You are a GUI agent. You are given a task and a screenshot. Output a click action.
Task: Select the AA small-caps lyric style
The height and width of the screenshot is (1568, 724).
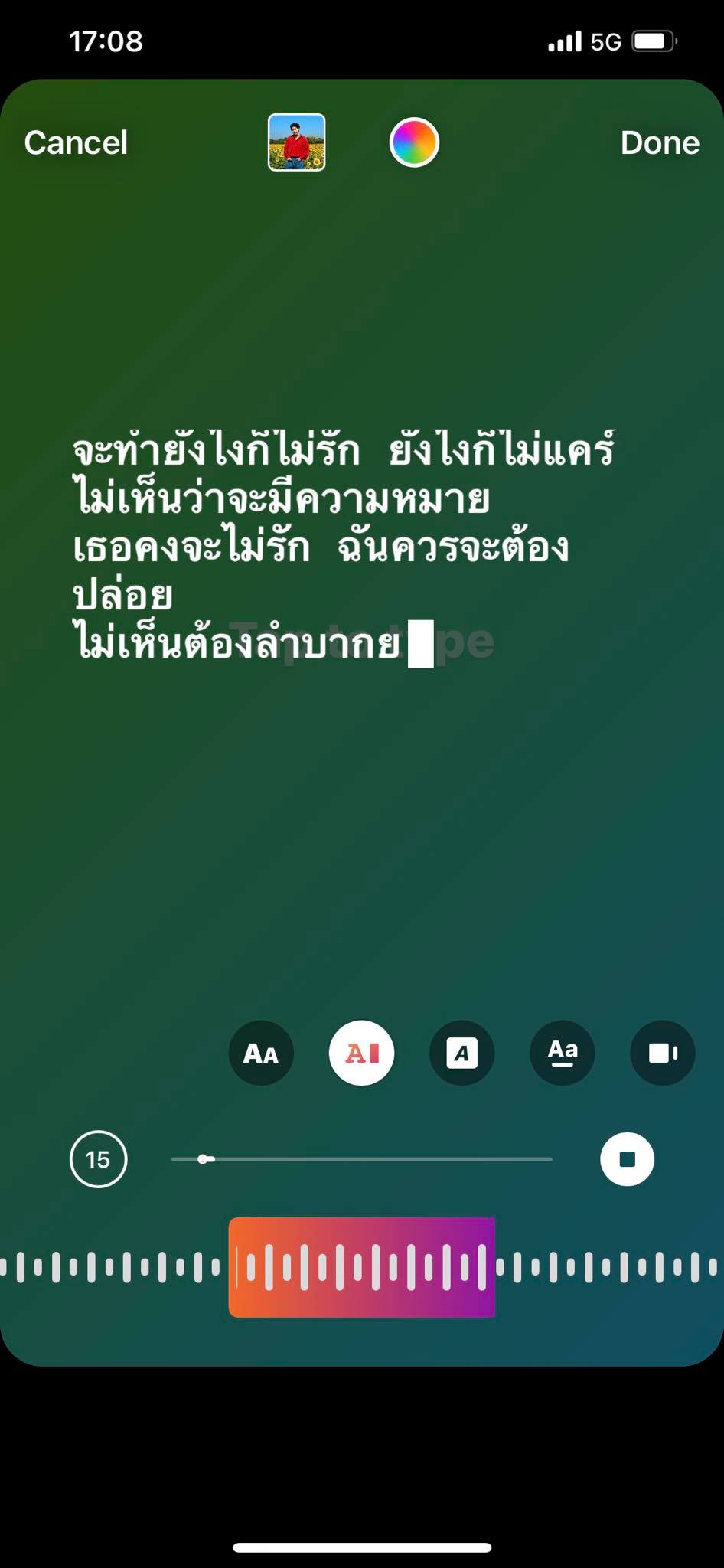click(x=261, y=1053)
